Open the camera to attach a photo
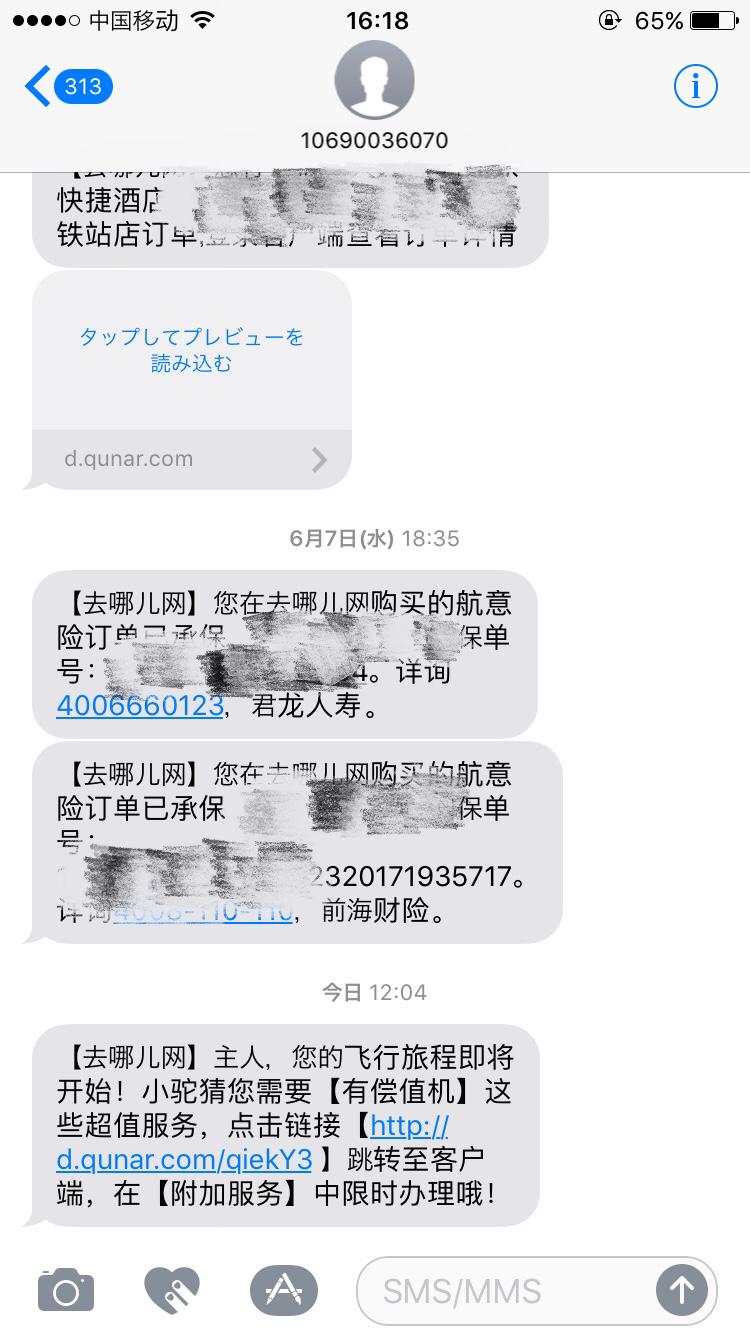Viewport: 750px width, 1334px height. point(66,1290)
